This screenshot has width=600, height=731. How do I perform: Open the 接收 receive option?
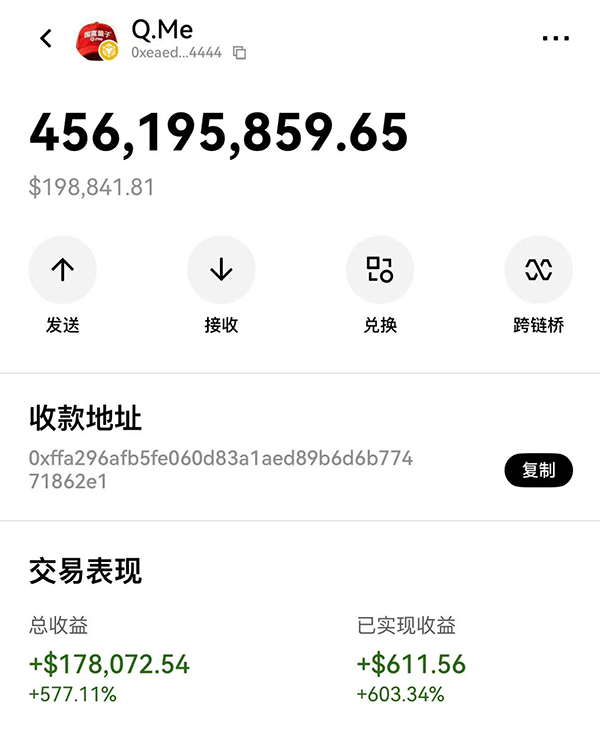(221, 270)
